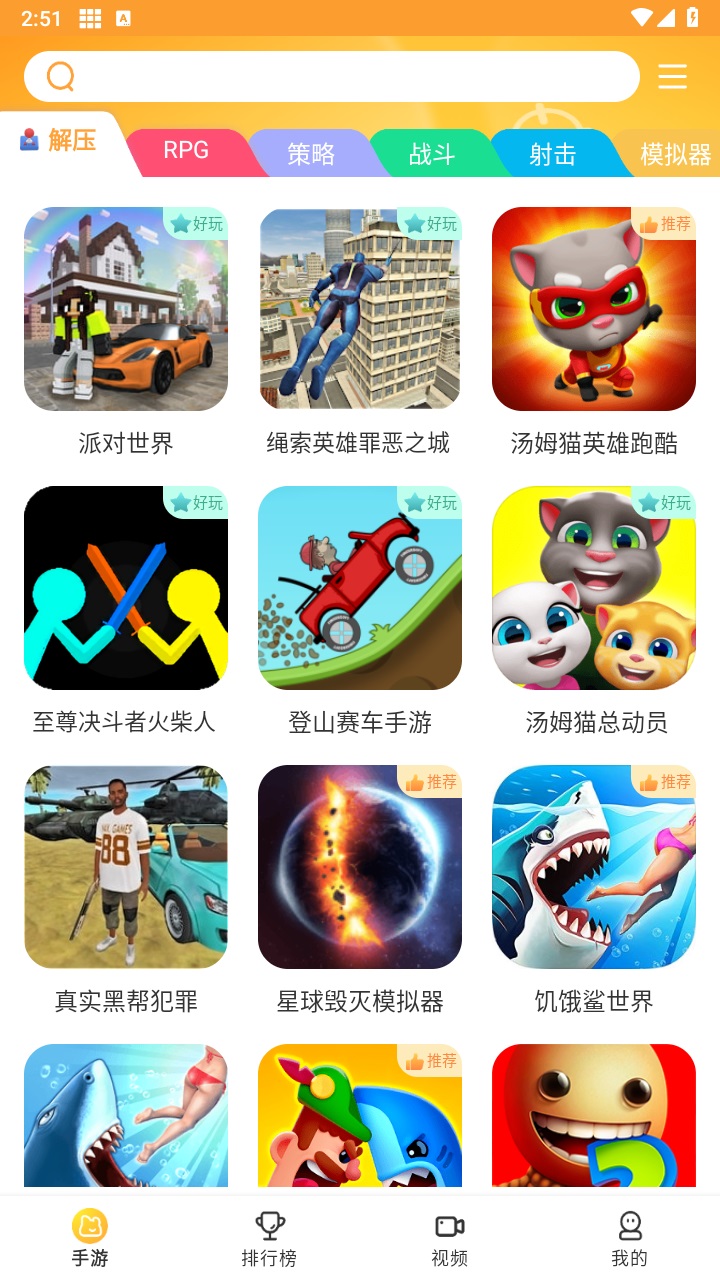Open the 射击 category
The image size is (720, 1280).
(552, 151)
